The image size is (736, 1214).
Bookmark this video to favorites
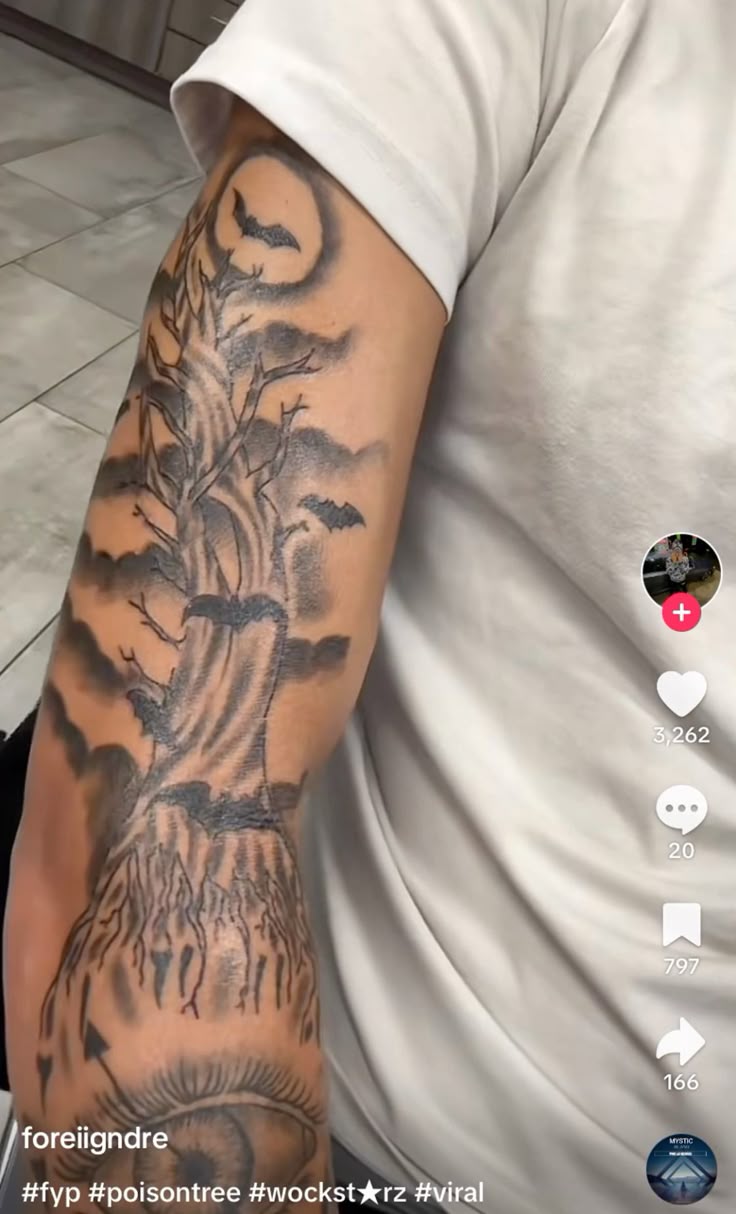point(681,925)
